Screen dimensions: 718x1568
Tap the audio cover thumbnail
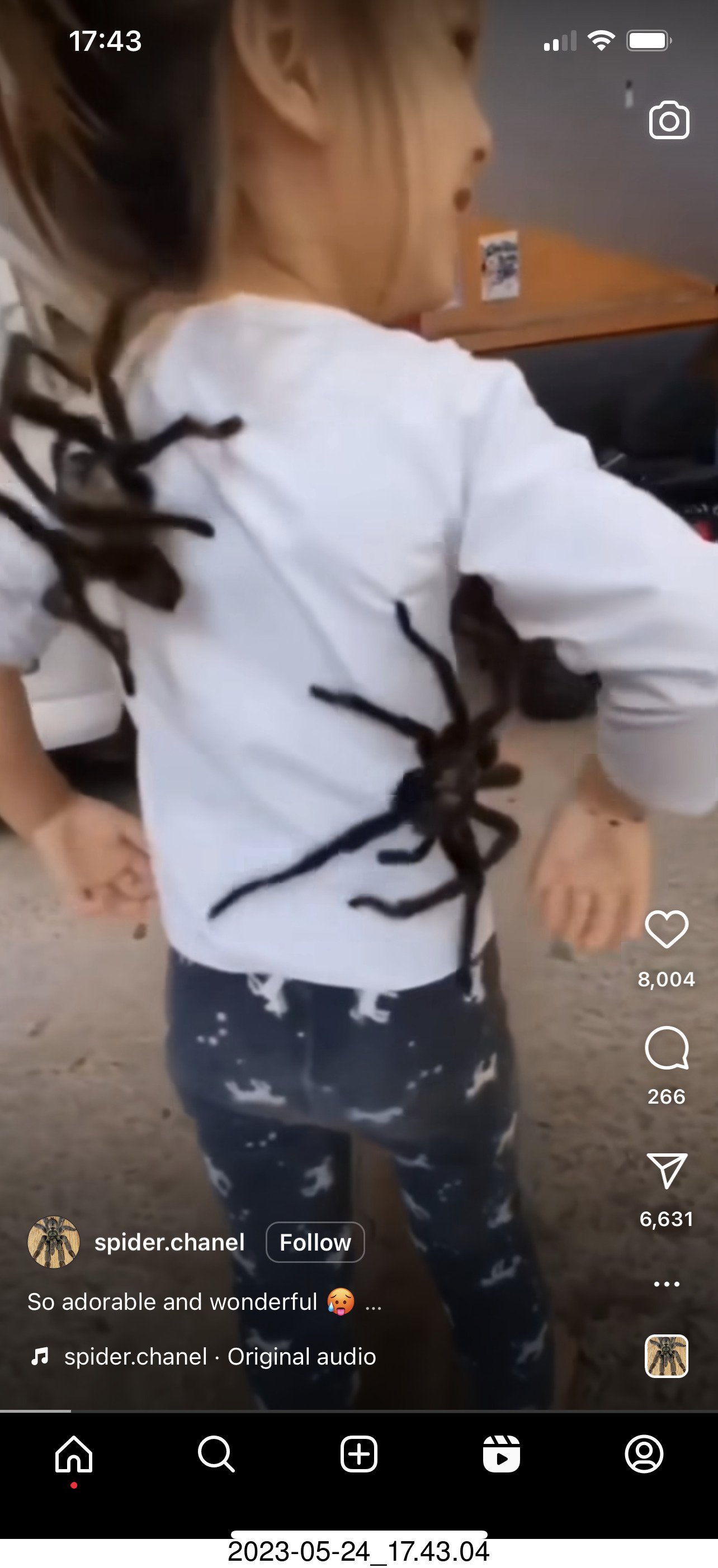[x=666, y=1356]
